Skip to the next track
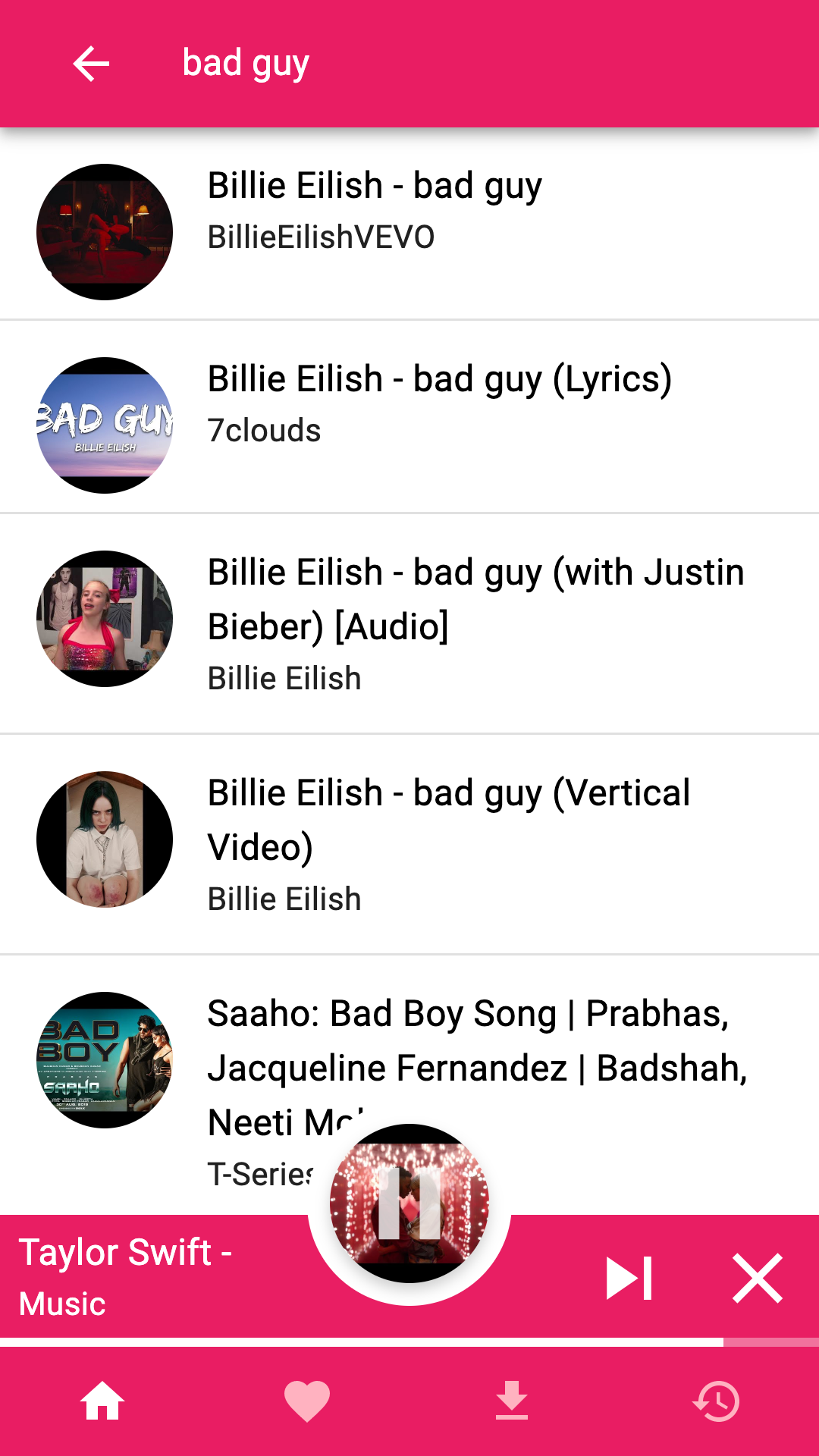819x1456 pixels. tap(629, 1279)
